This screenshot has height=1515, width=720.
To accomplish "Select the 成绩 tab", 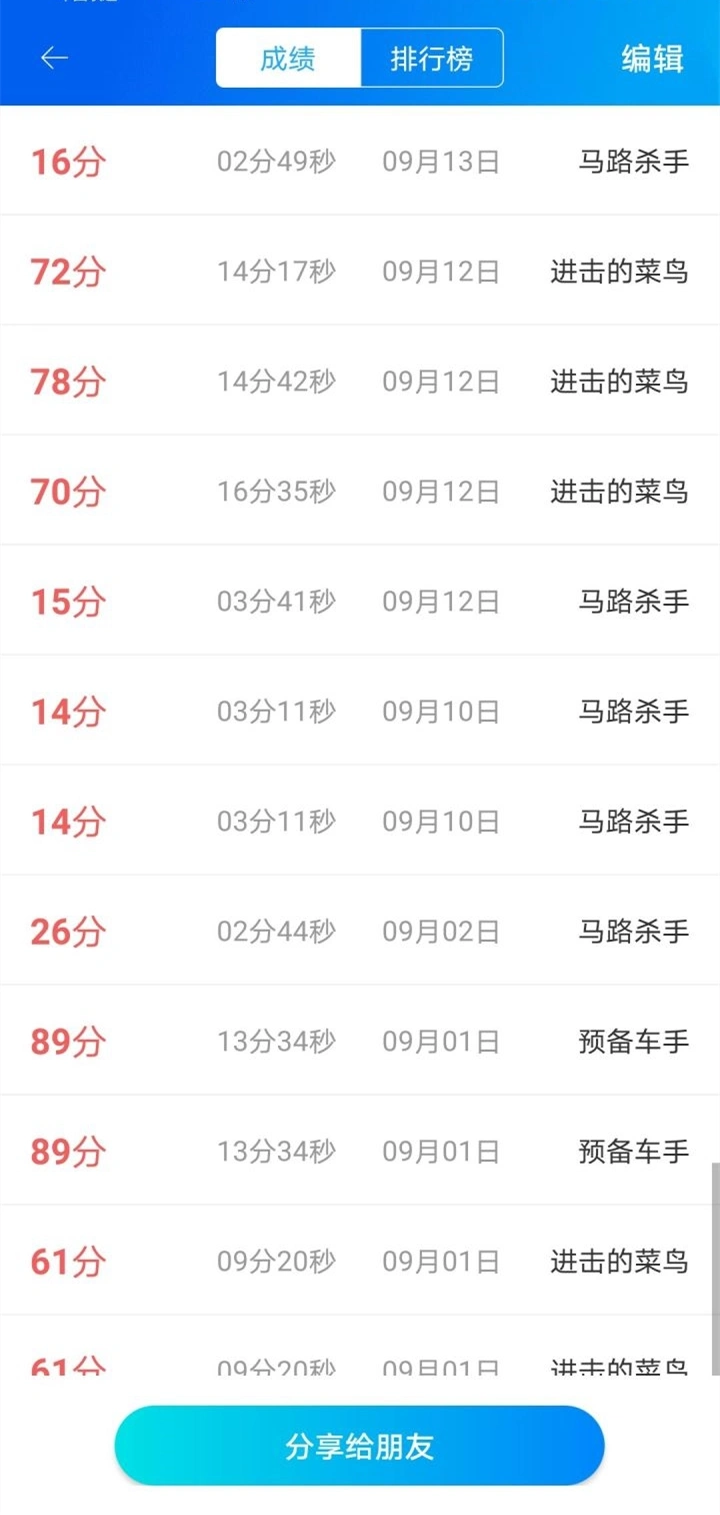I will pos(288,58).
